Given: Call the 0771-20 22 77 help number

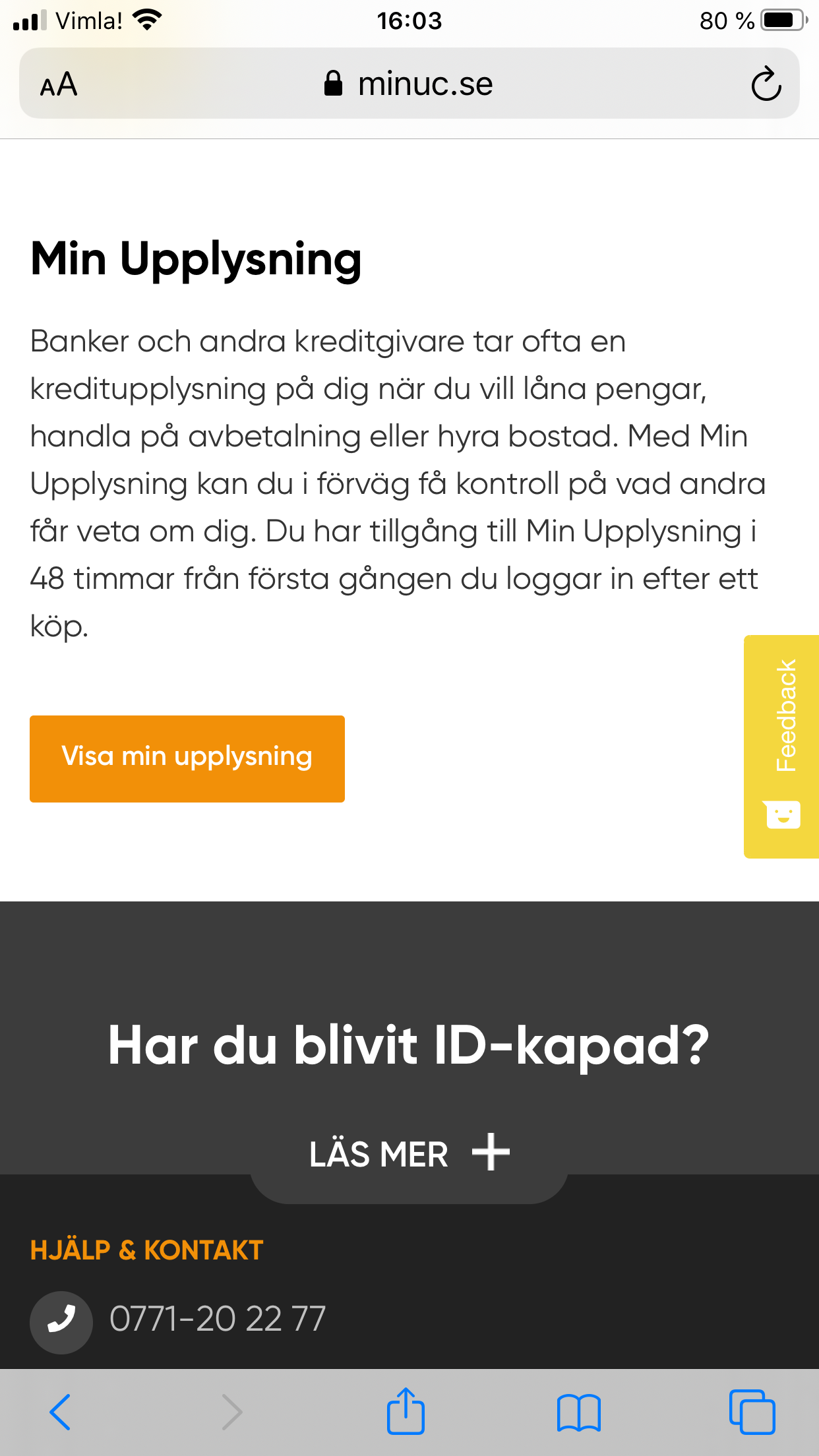Looking at the screenshot, I should (217, 1319).
